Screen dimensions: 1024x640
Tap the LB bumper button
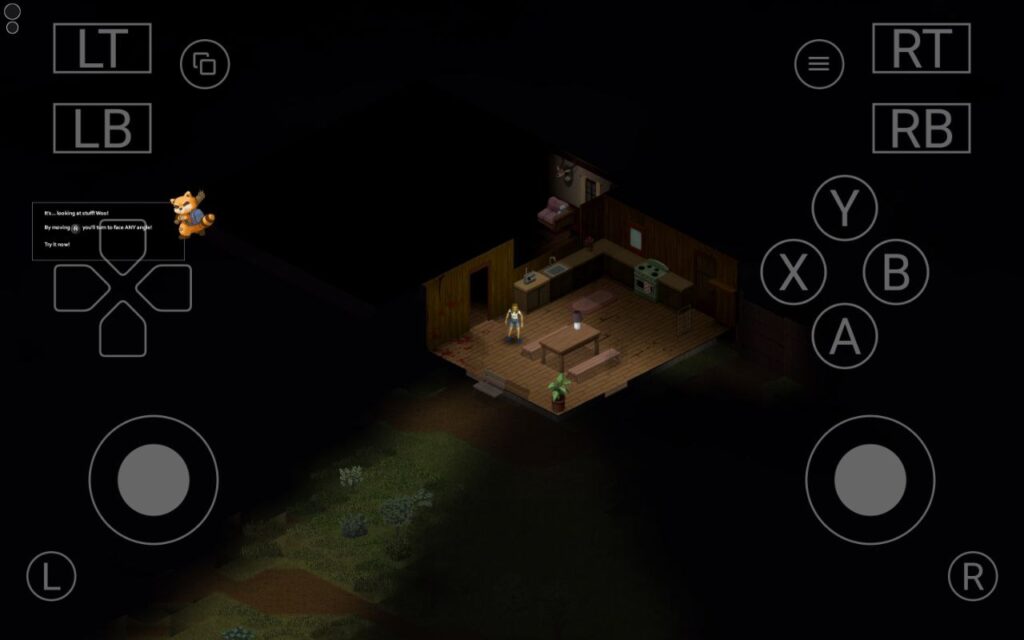[x=102, y=128]
